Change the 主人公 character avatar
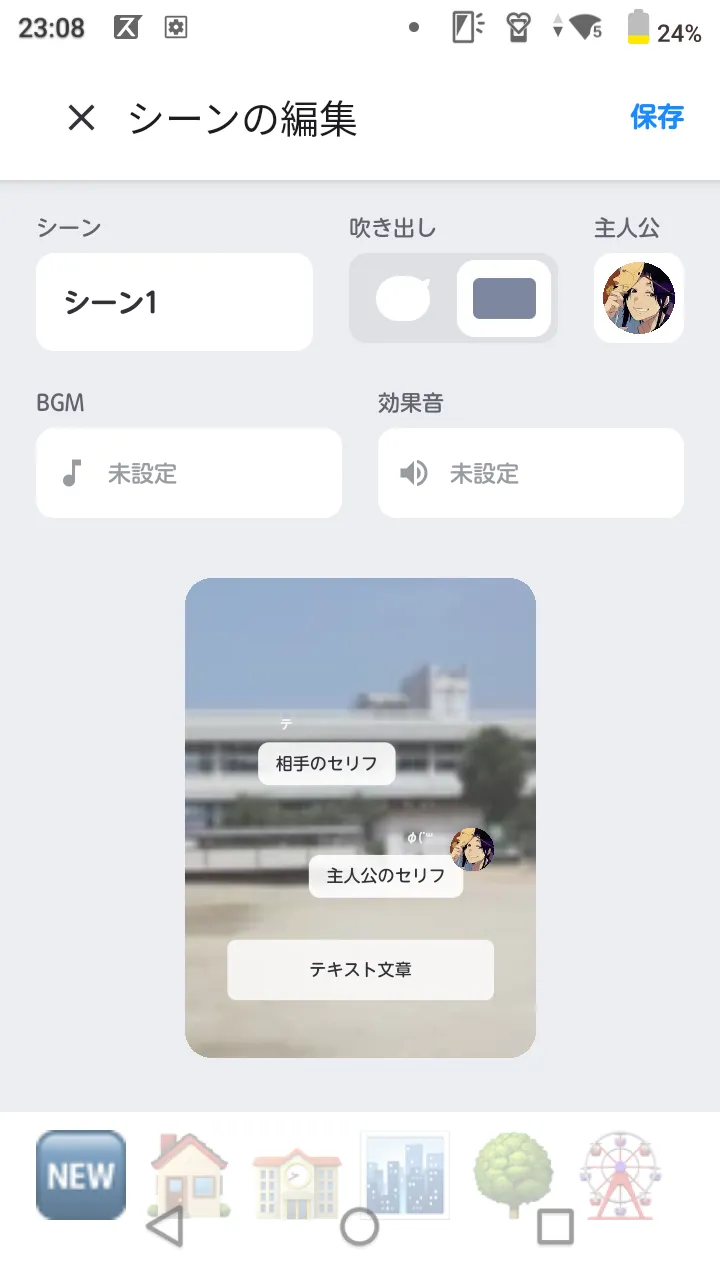Screen dimensions: 720x1280 [x=638, y=298]
